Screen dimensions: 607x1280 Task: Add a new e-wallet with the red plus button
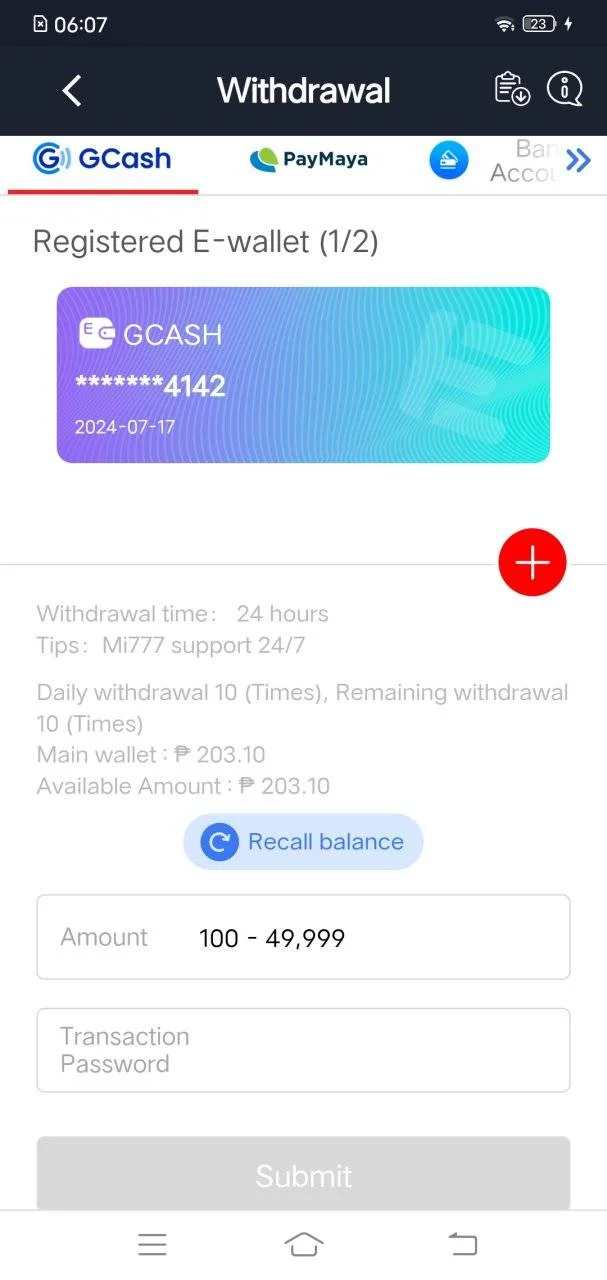pos(532,563)
